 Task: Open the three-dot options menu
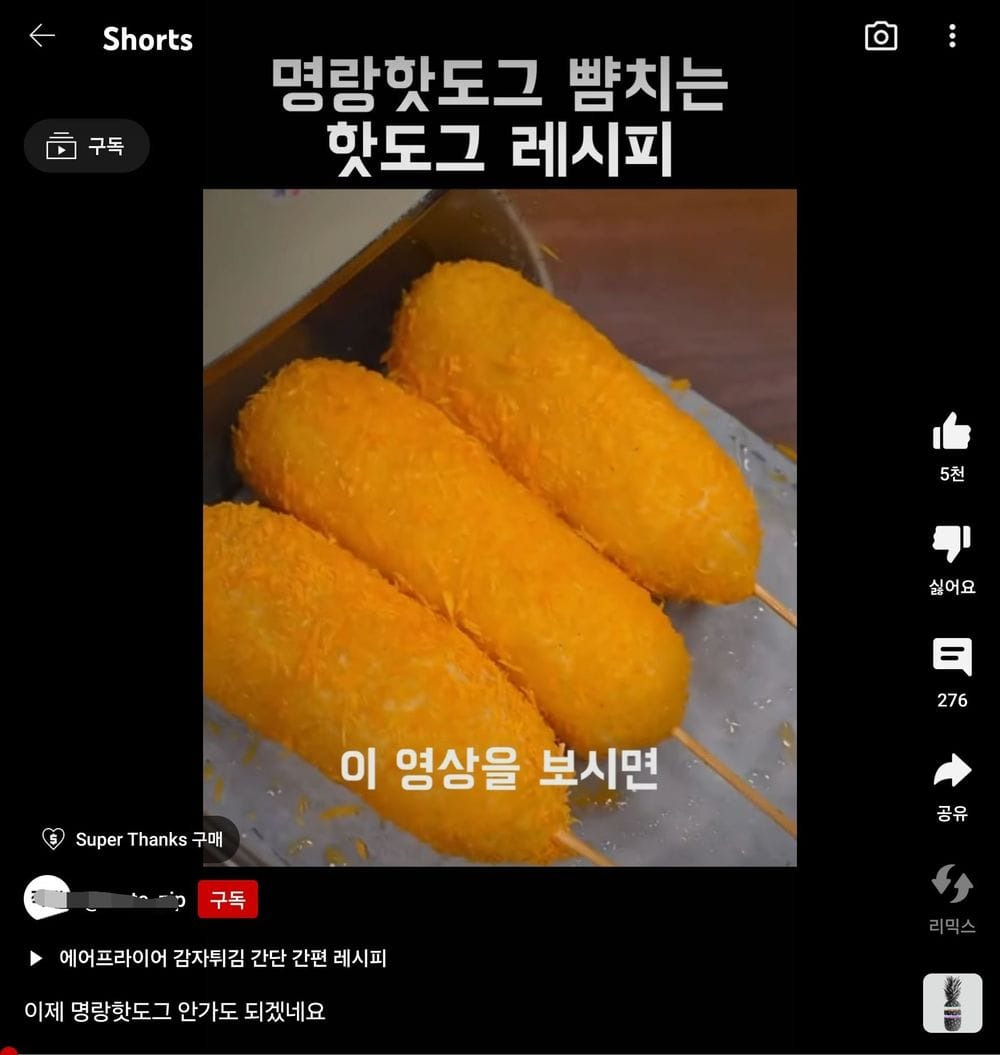951,37
